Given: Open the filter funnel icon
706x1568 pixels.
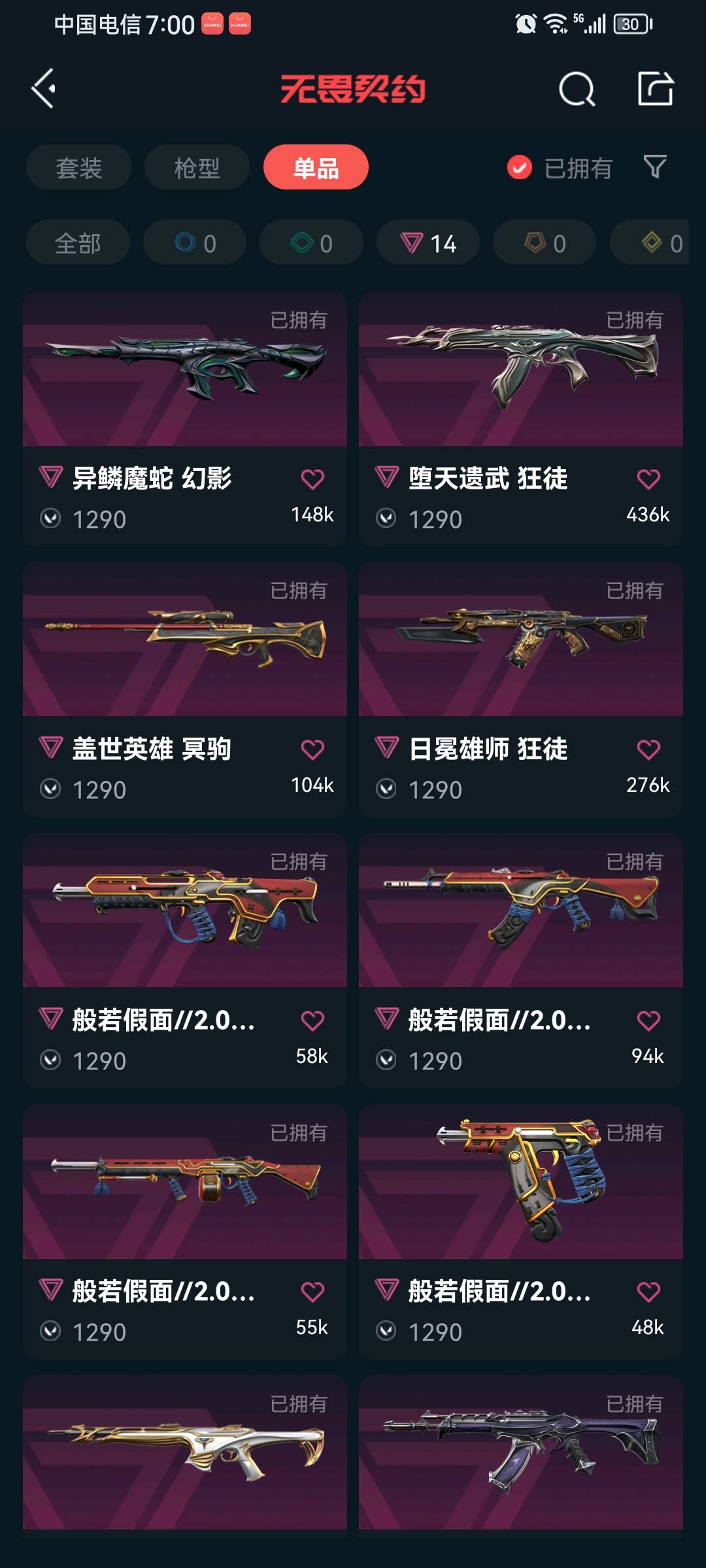Looking at the screenshot, I should (x=654, y=167).
